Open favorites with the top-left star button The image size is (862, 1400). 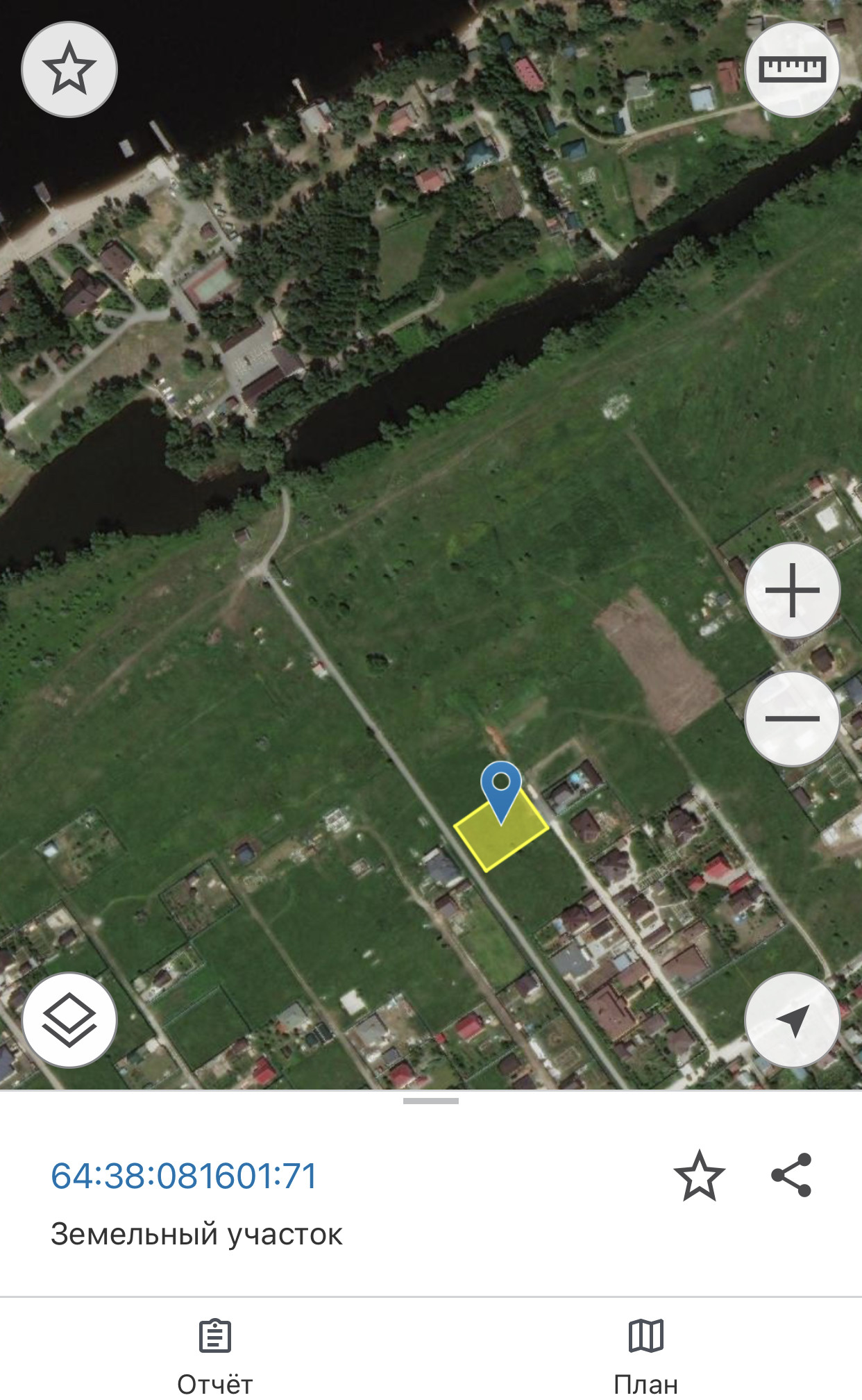69,69
